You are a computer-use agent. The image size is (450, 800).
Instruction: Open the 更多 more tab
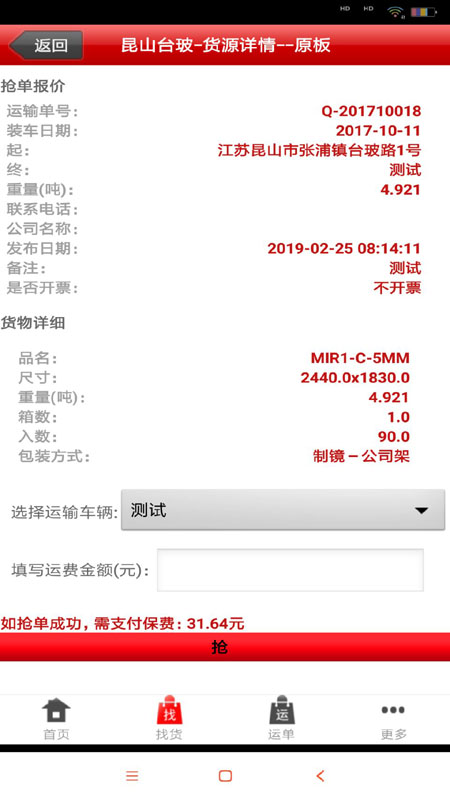tap(393, 720)
